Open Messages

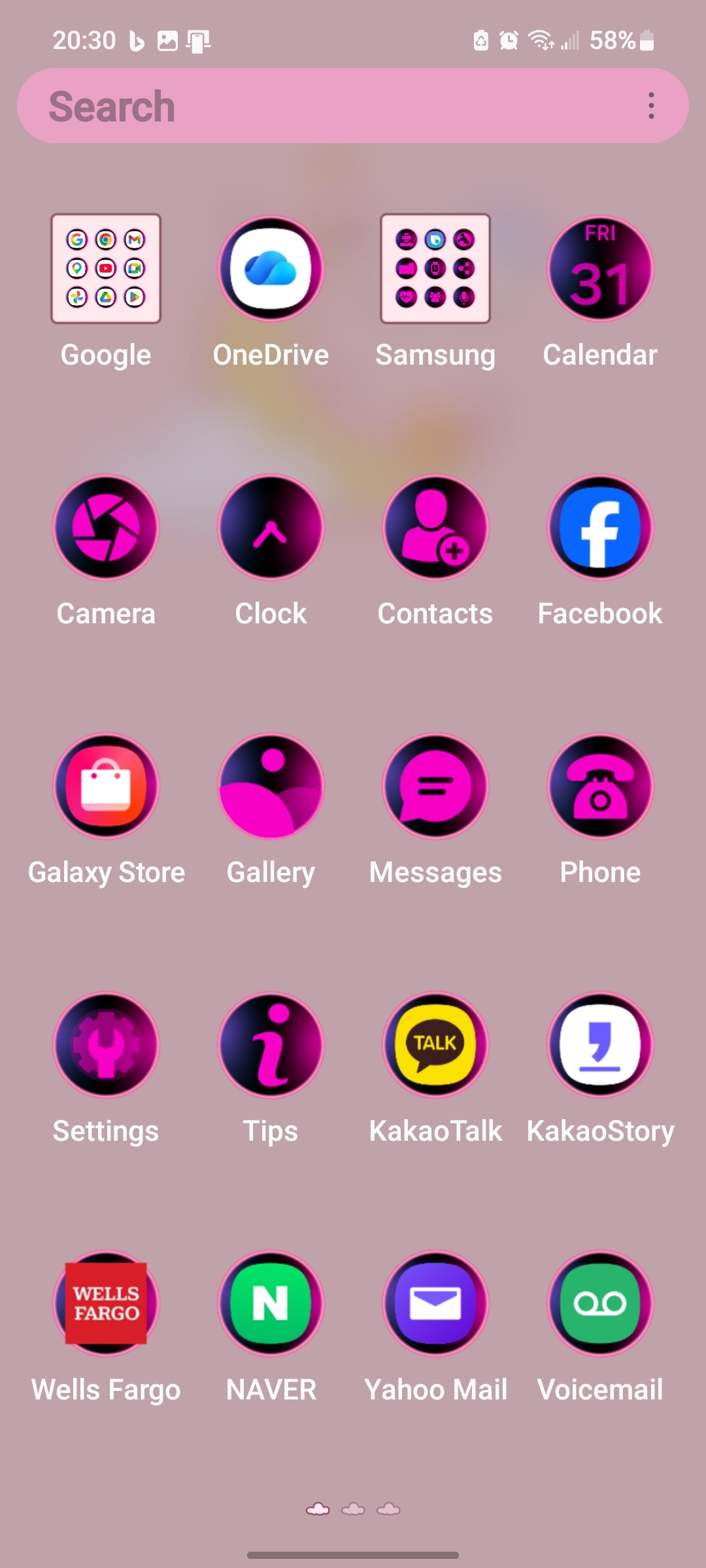[x=435, y=787]
